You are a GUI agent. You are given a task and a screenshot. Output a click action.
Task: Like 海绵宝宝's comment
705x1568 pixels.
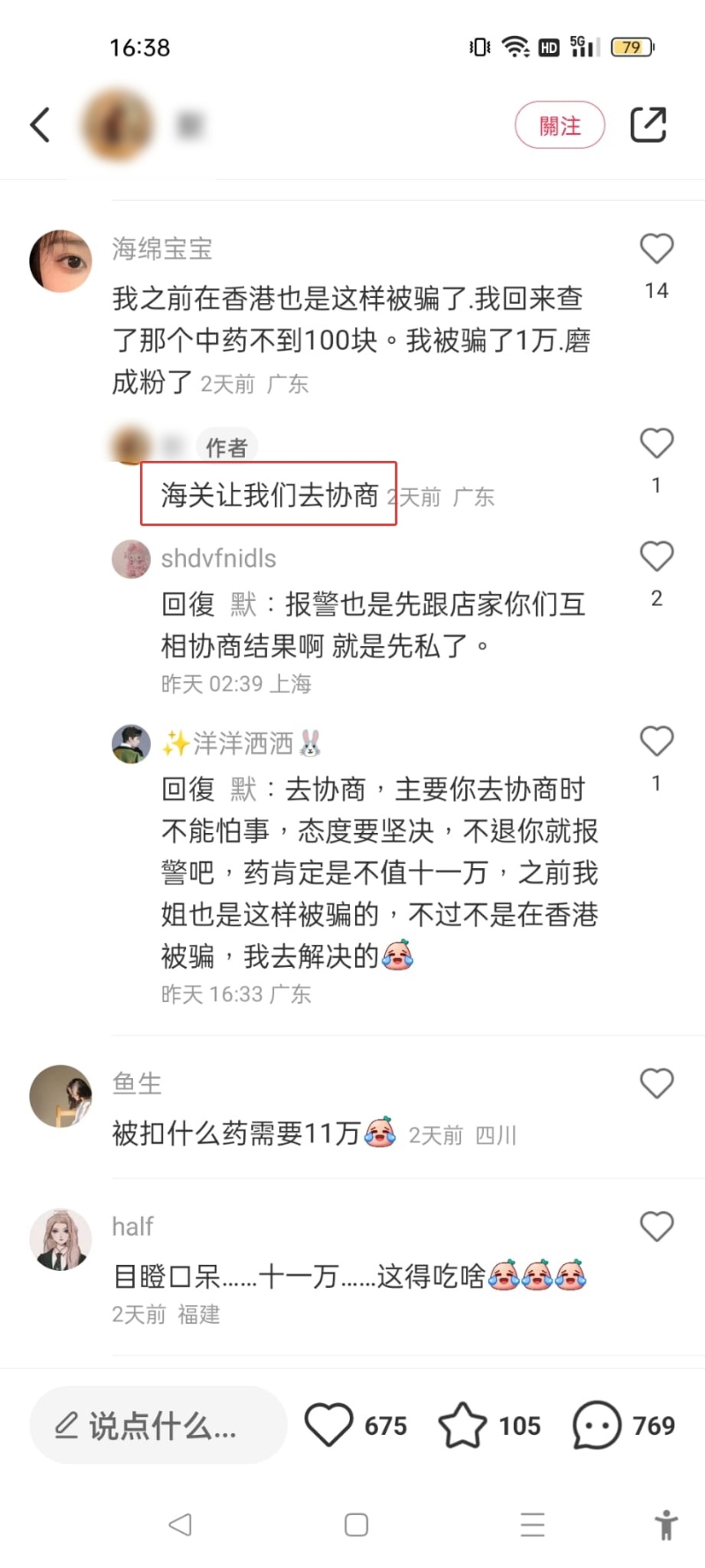(657, 249)
